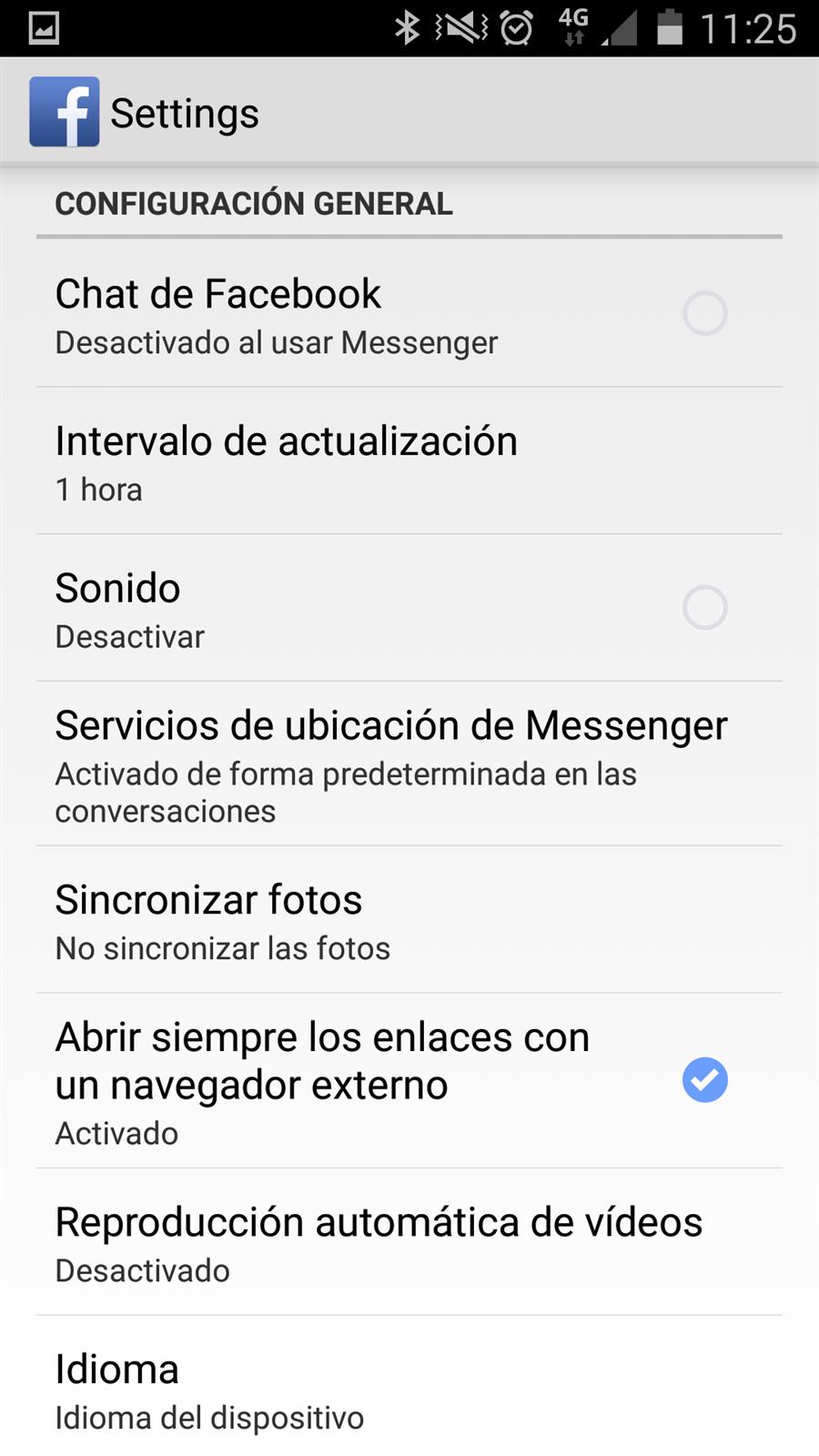Toggle the Chat de Facebook checkbox
Screen dimensions: 819x1456
point(704,314)
